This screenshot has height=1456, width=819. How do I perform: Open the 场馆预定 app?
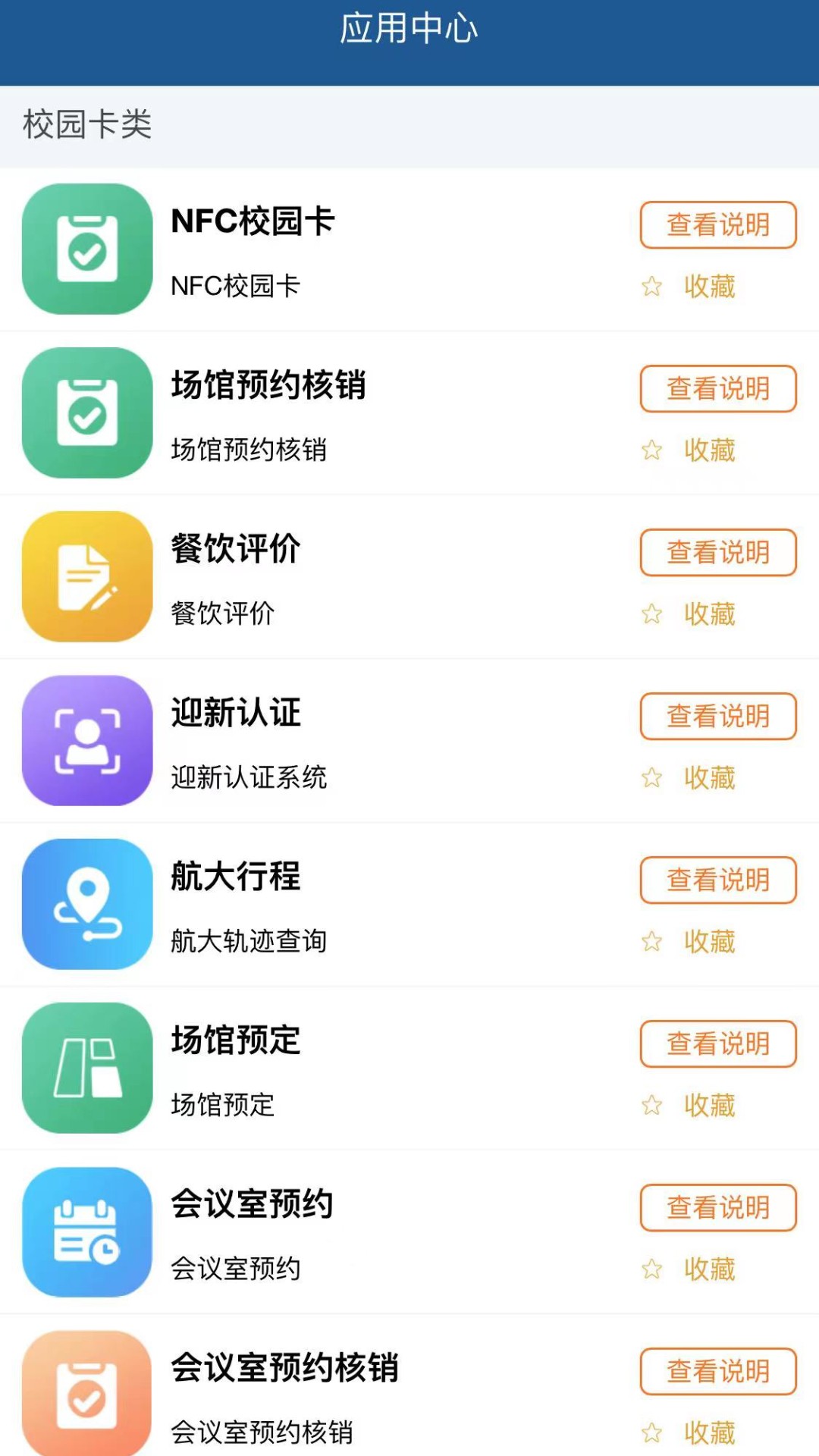pyautogui.click(x=87, y=1068)
